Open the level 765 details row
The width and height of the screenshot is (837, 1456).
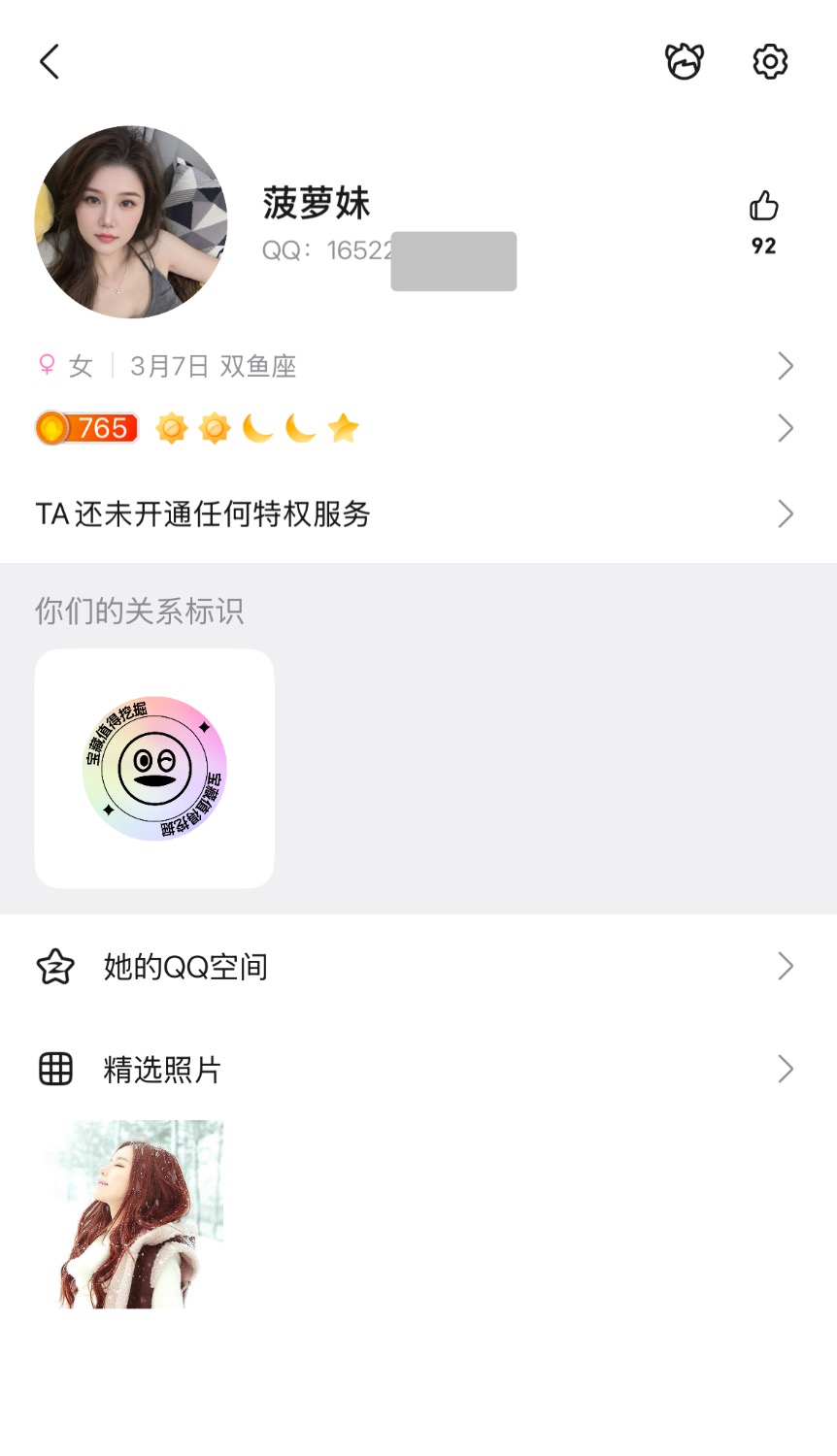(x=418, y=428)
